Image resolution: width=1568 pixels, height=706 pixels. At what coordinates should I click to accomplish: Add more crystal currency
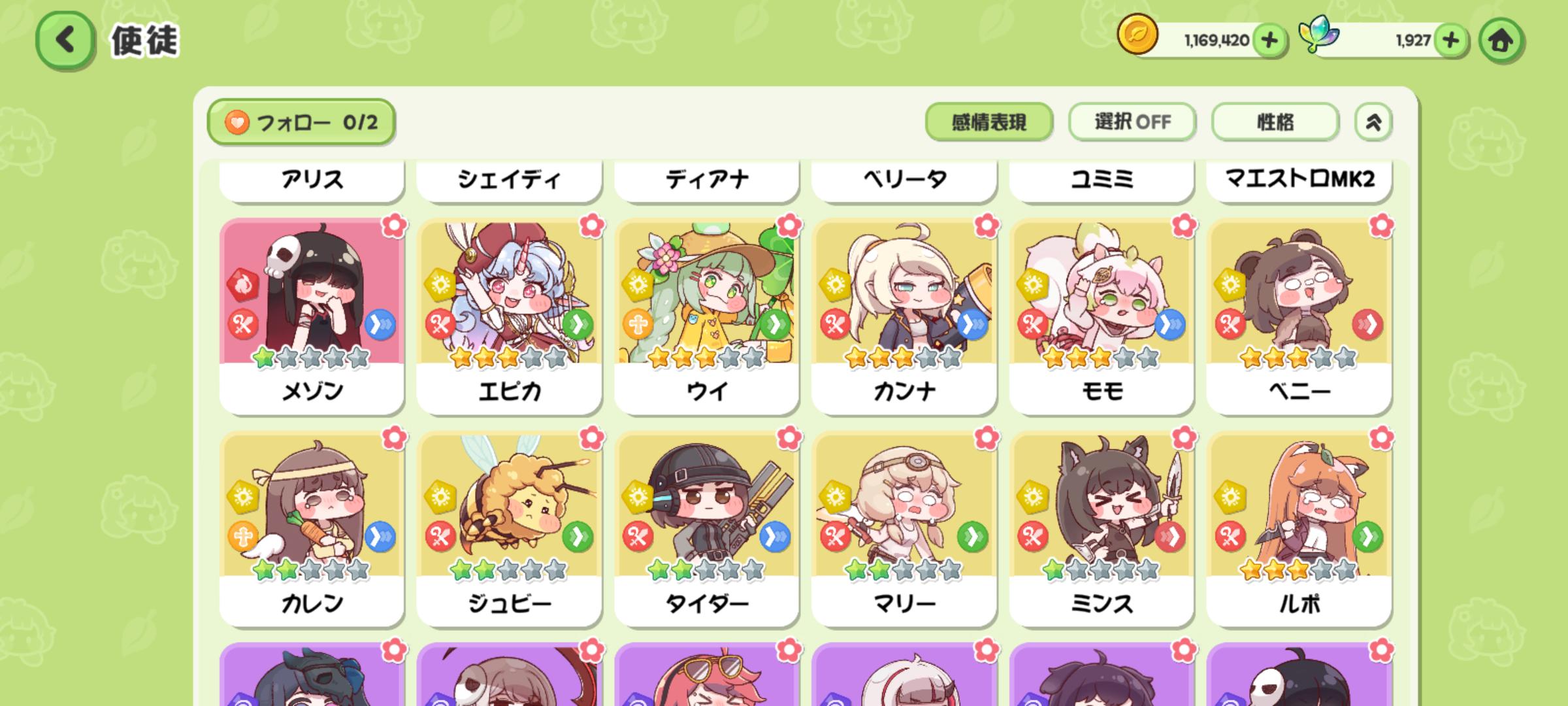1450,41
